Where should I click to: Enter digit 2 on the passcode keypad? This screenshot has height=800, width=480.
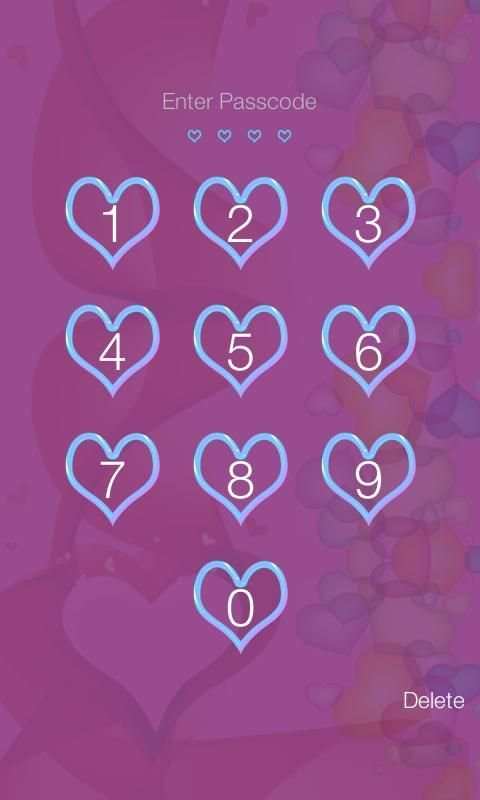(x=240, y=222)
